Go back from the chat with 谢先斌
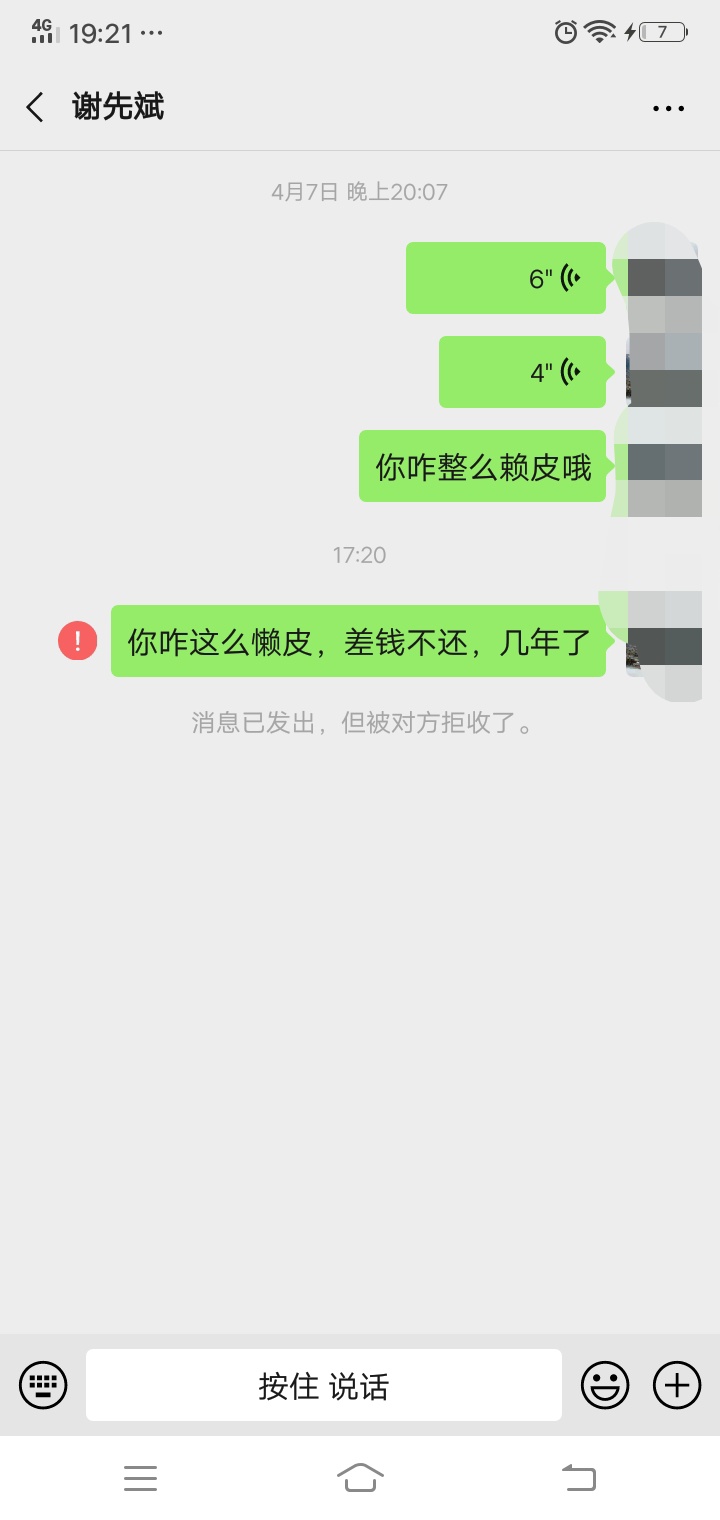 [x=36, y=108]
